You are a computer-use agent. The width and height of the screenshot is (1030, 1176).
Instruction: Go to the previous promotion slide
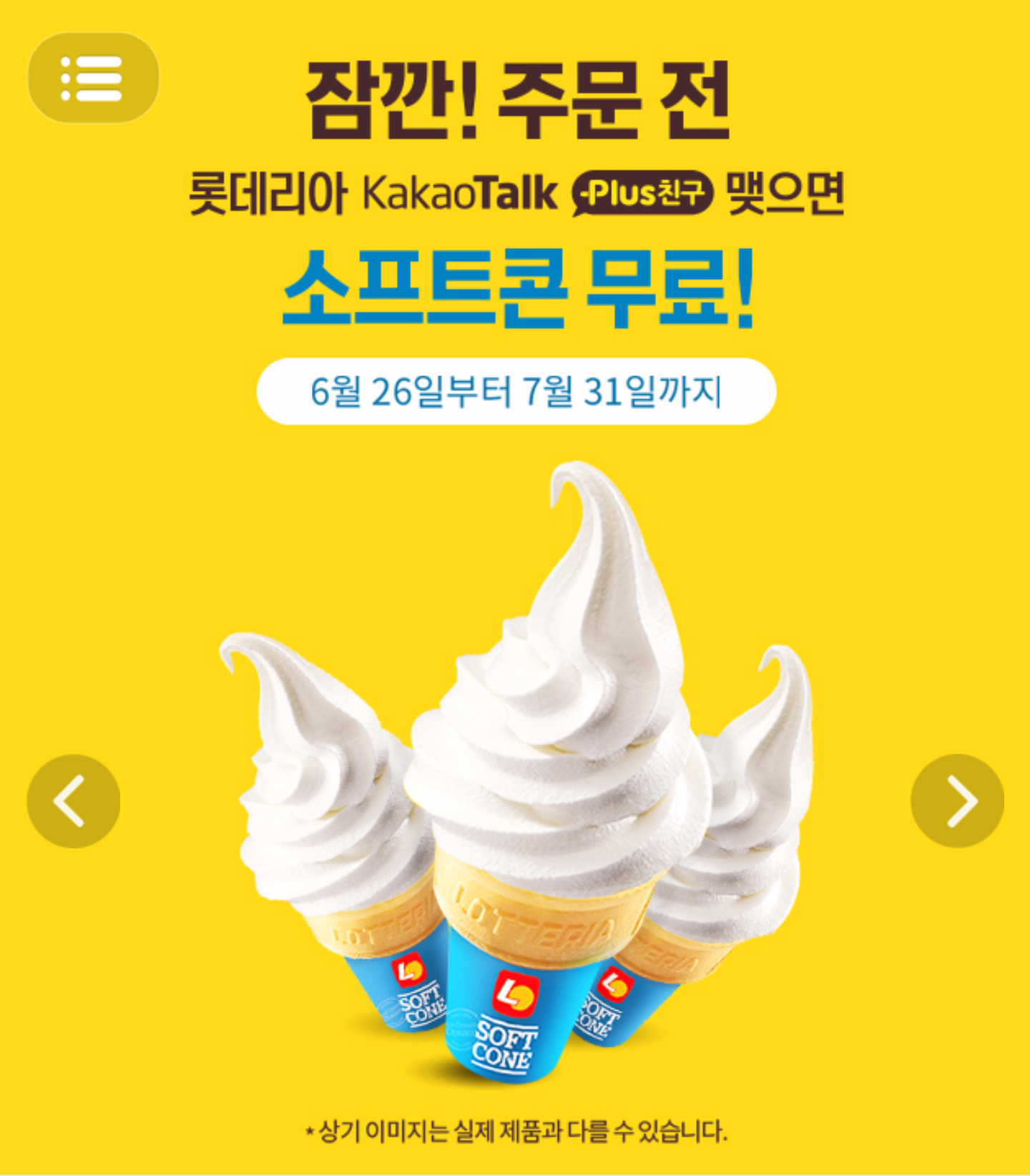pos(73,800)
